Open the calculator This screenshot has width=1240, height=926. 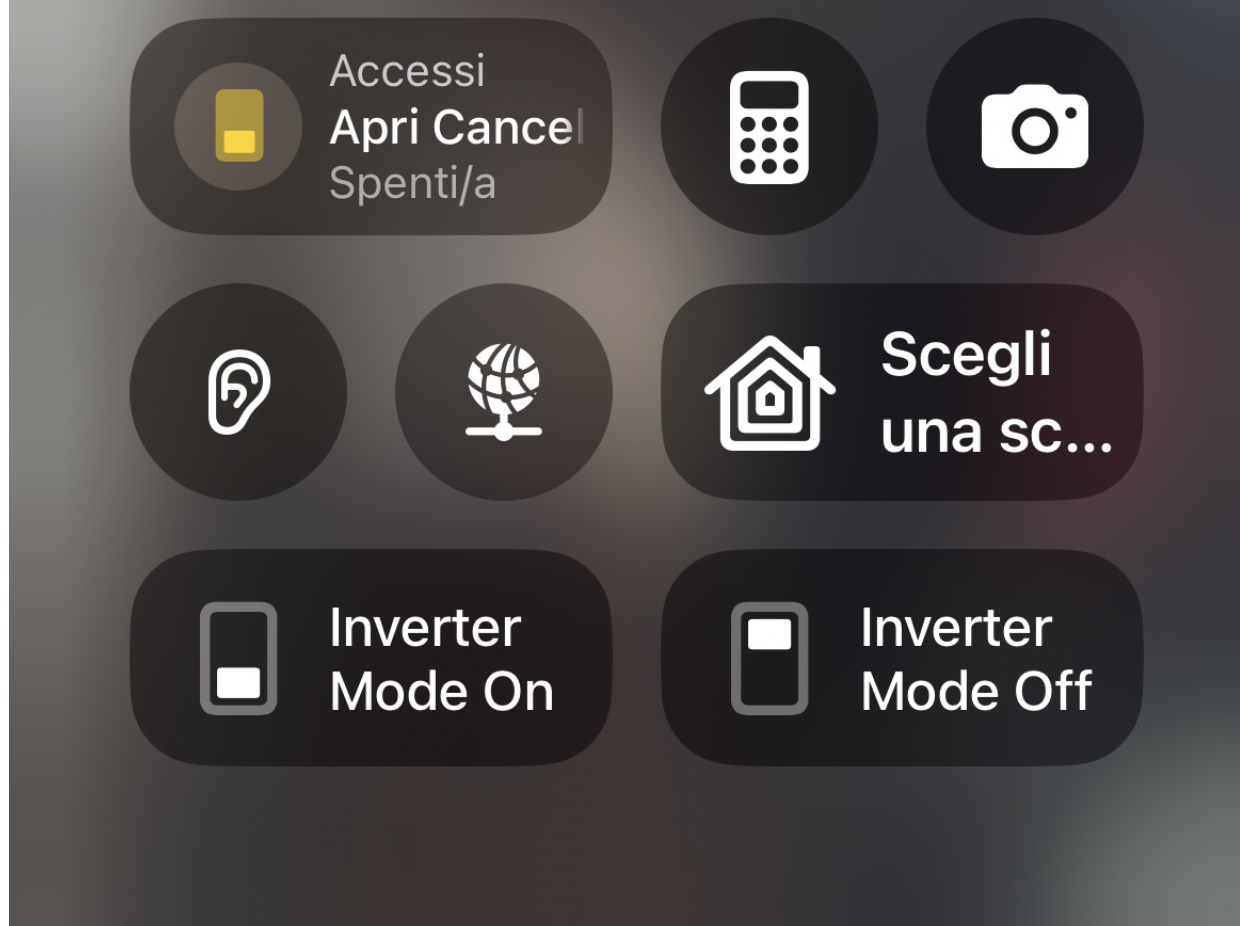click(769, 127)
